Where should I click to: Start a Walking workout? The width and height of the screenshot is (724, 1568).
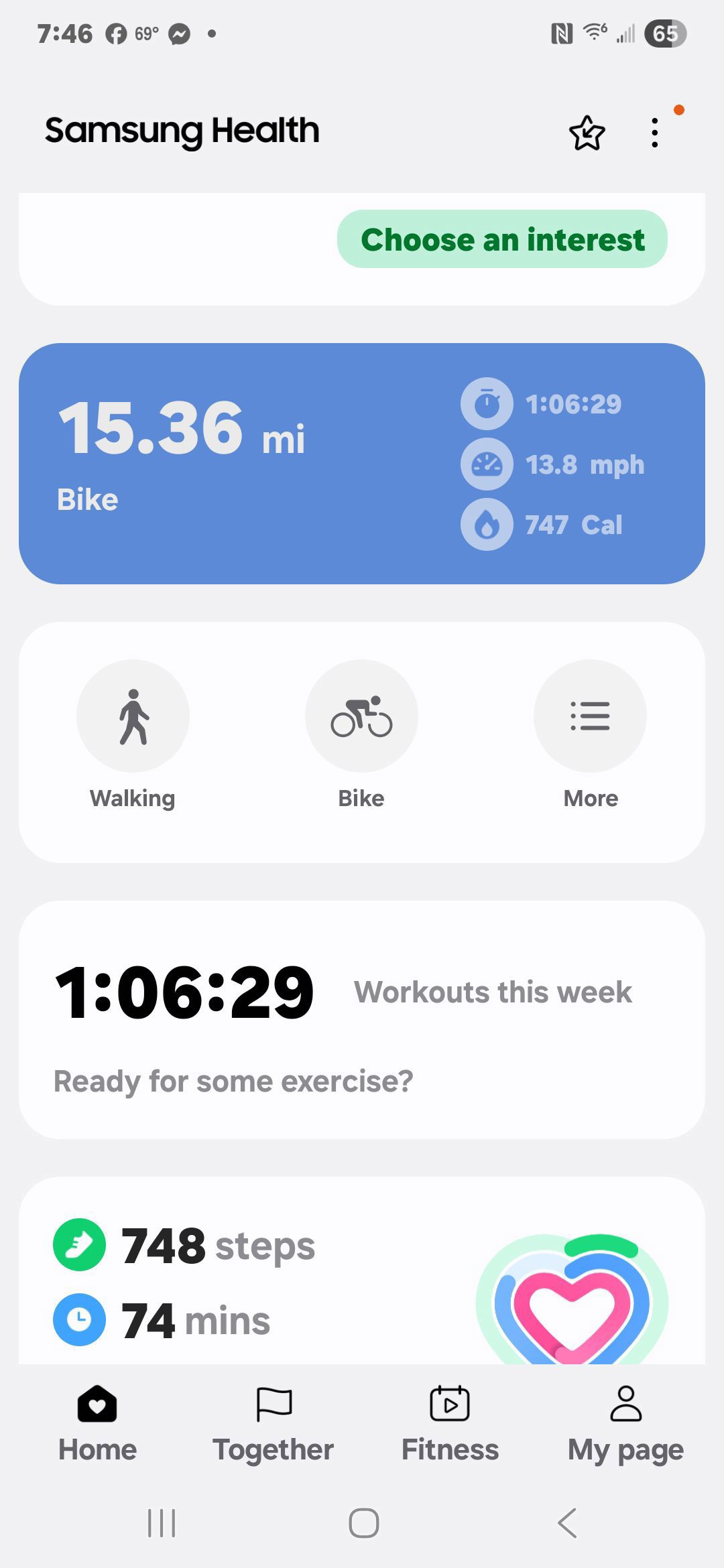(x=133, y=716)
